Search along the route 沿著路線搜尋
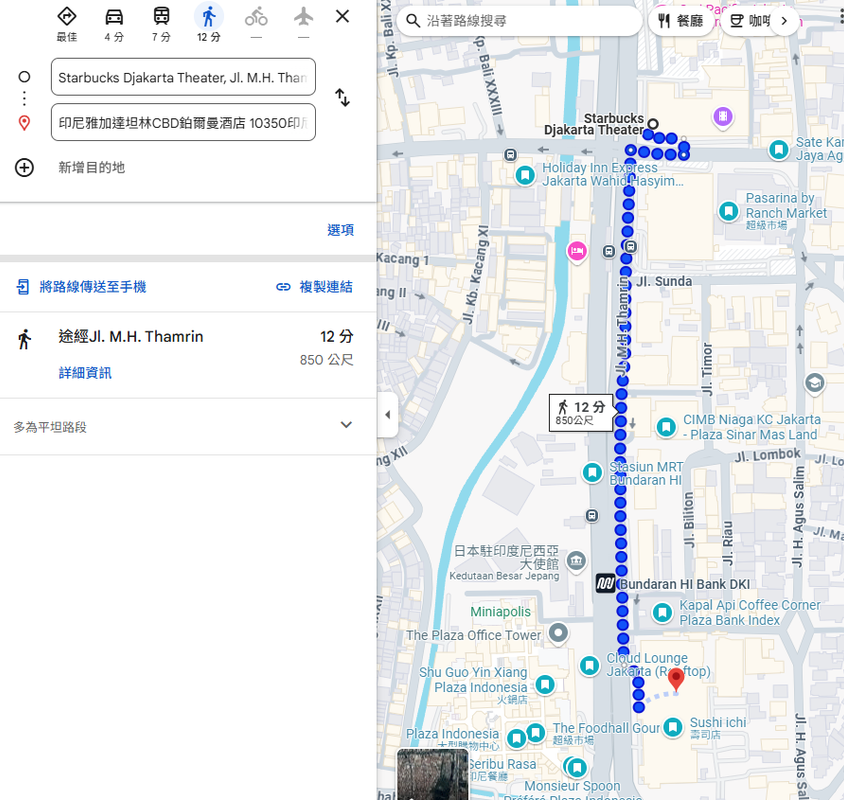The width and height of the screenshot is (844, 800). point(520,20)
